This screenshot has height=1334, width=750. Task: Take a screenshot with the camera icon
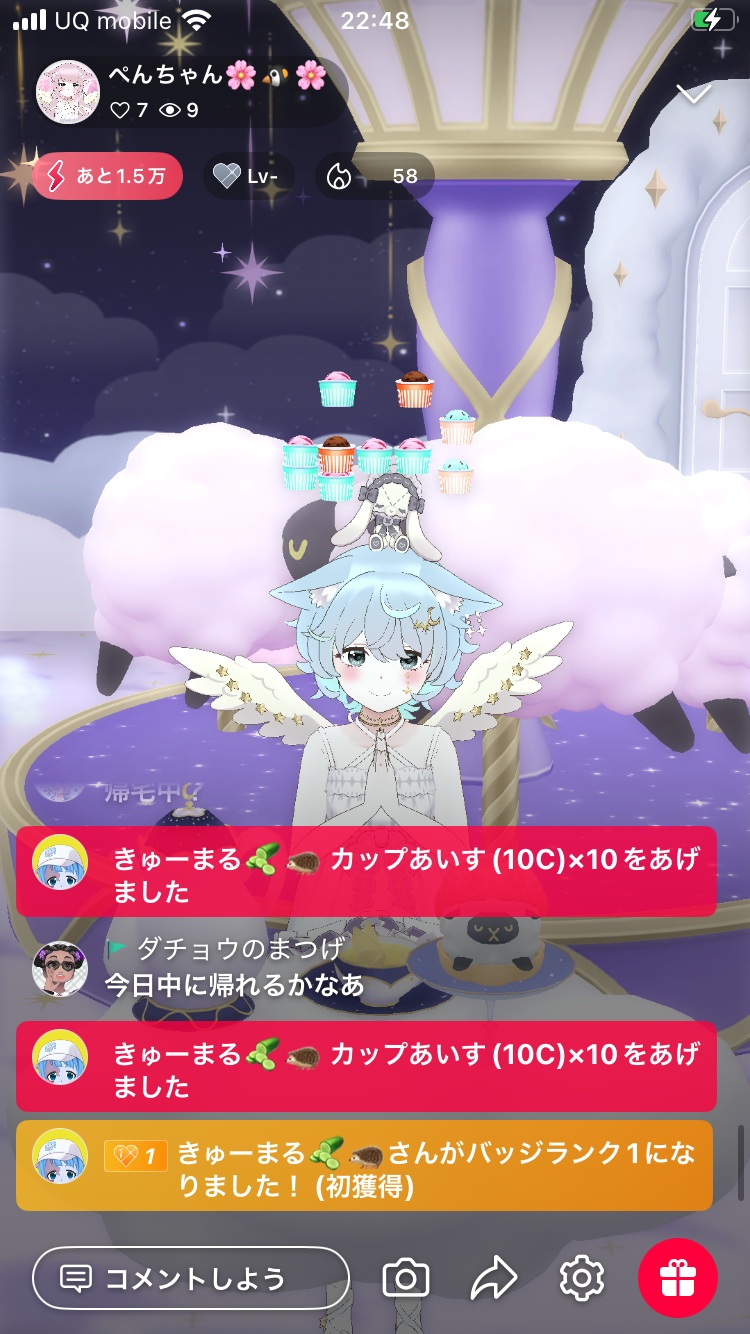coord(406,1278)
